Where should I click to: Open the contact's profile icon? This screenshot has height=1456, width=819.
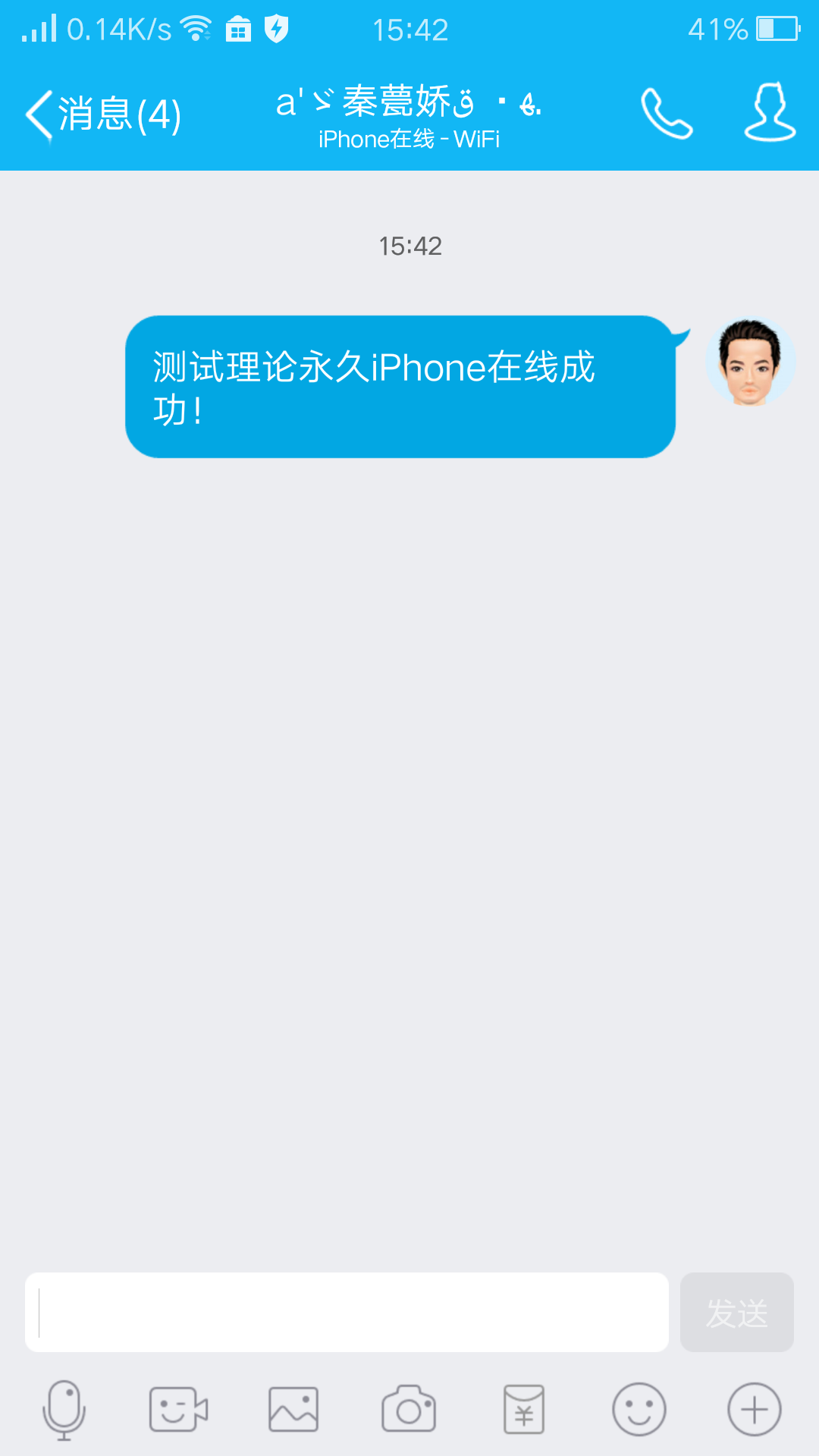(770, 112)
